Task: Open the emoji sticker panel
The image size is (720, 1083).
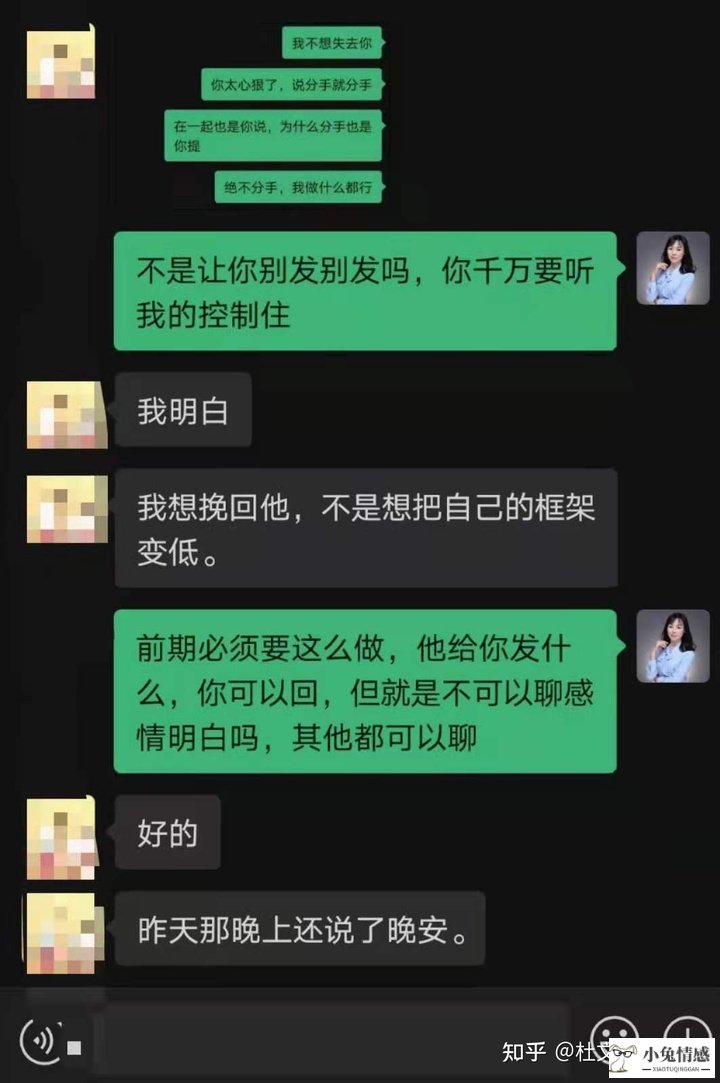Action: coord(613,1035)
